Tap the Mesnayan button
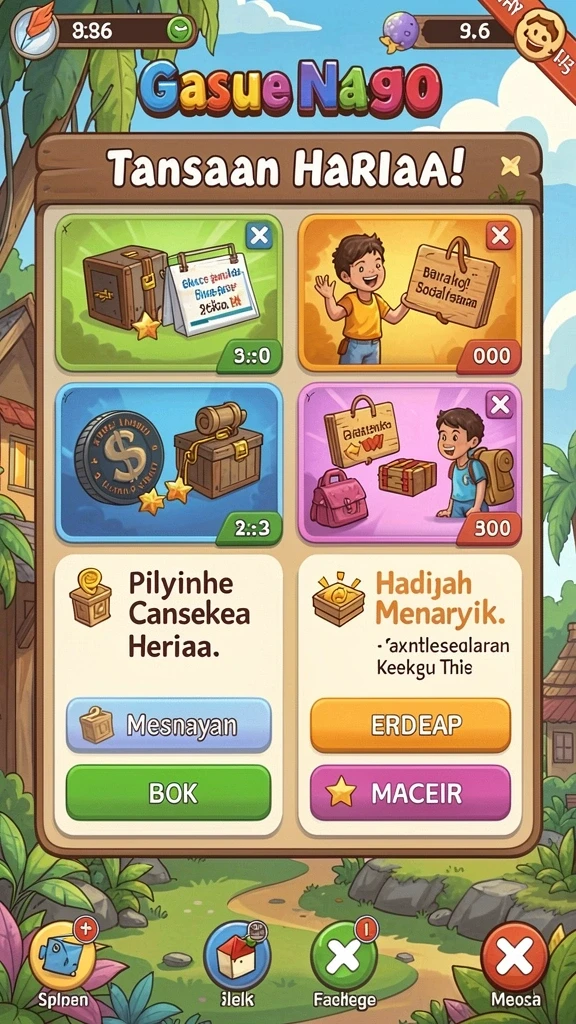This screenshot has height=1024, width=576. (x=168, y=725)
